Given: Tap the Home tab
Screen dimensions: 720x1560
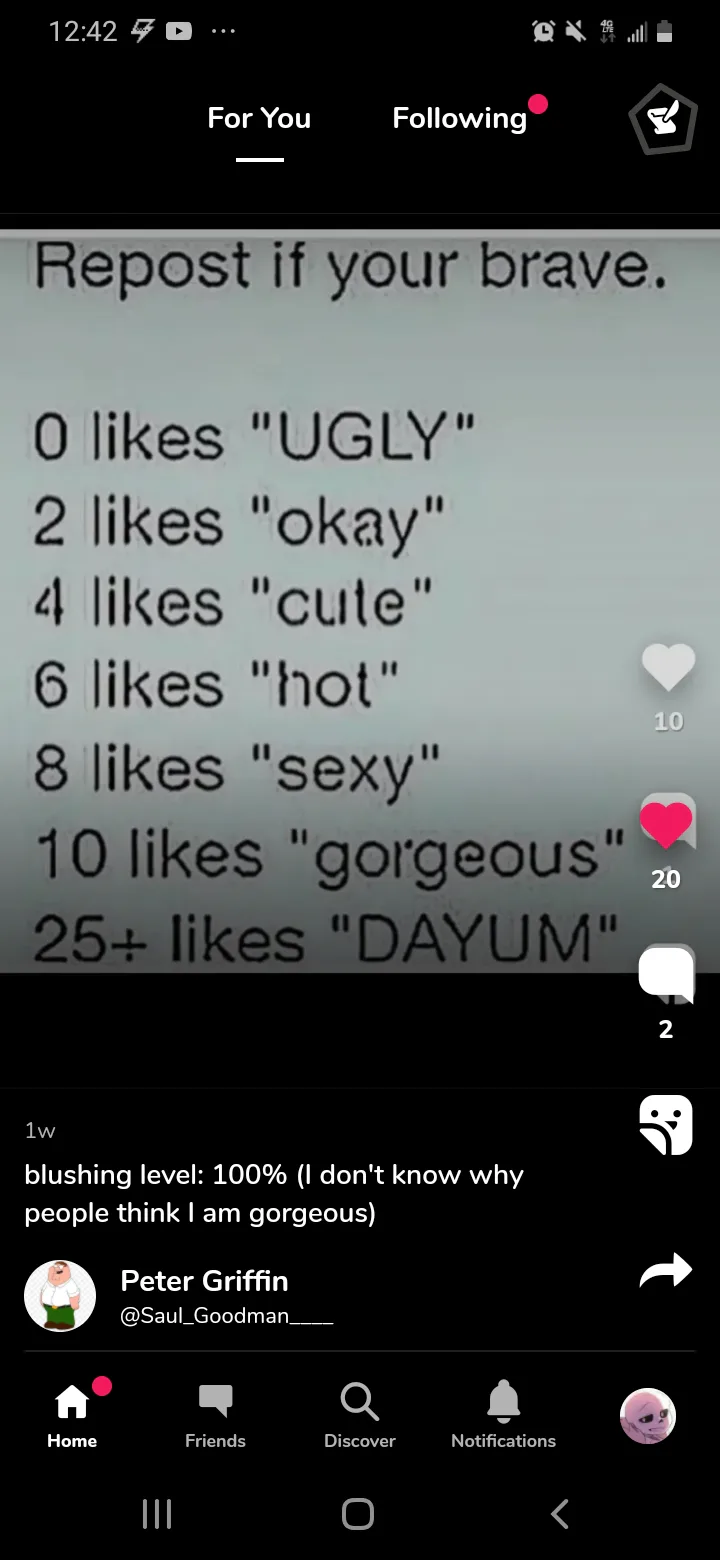Looking at the screenshot, I should click(x=72, y=1415).
